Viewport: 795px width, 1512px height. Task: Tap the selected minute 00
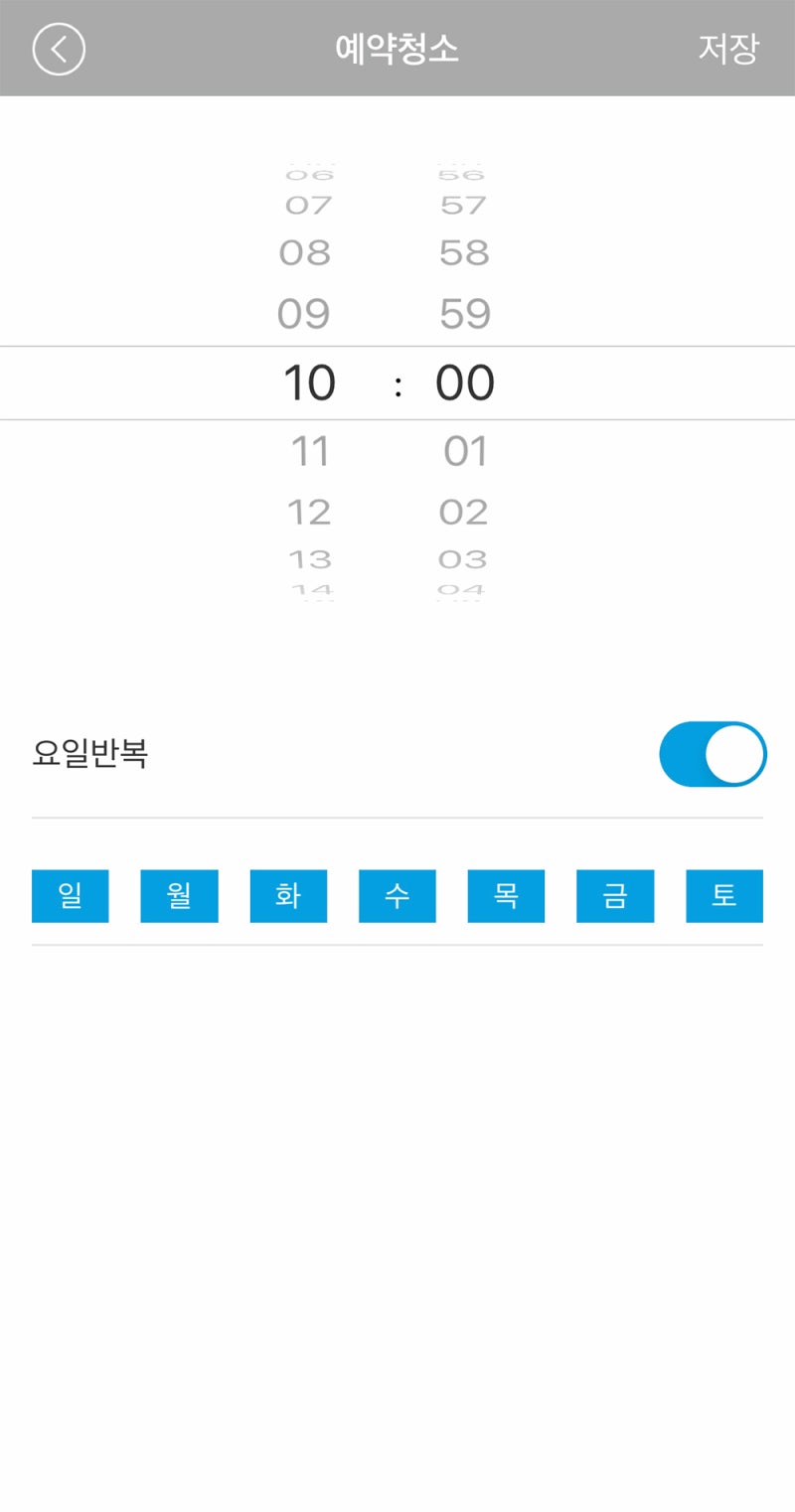click(464, 381)
